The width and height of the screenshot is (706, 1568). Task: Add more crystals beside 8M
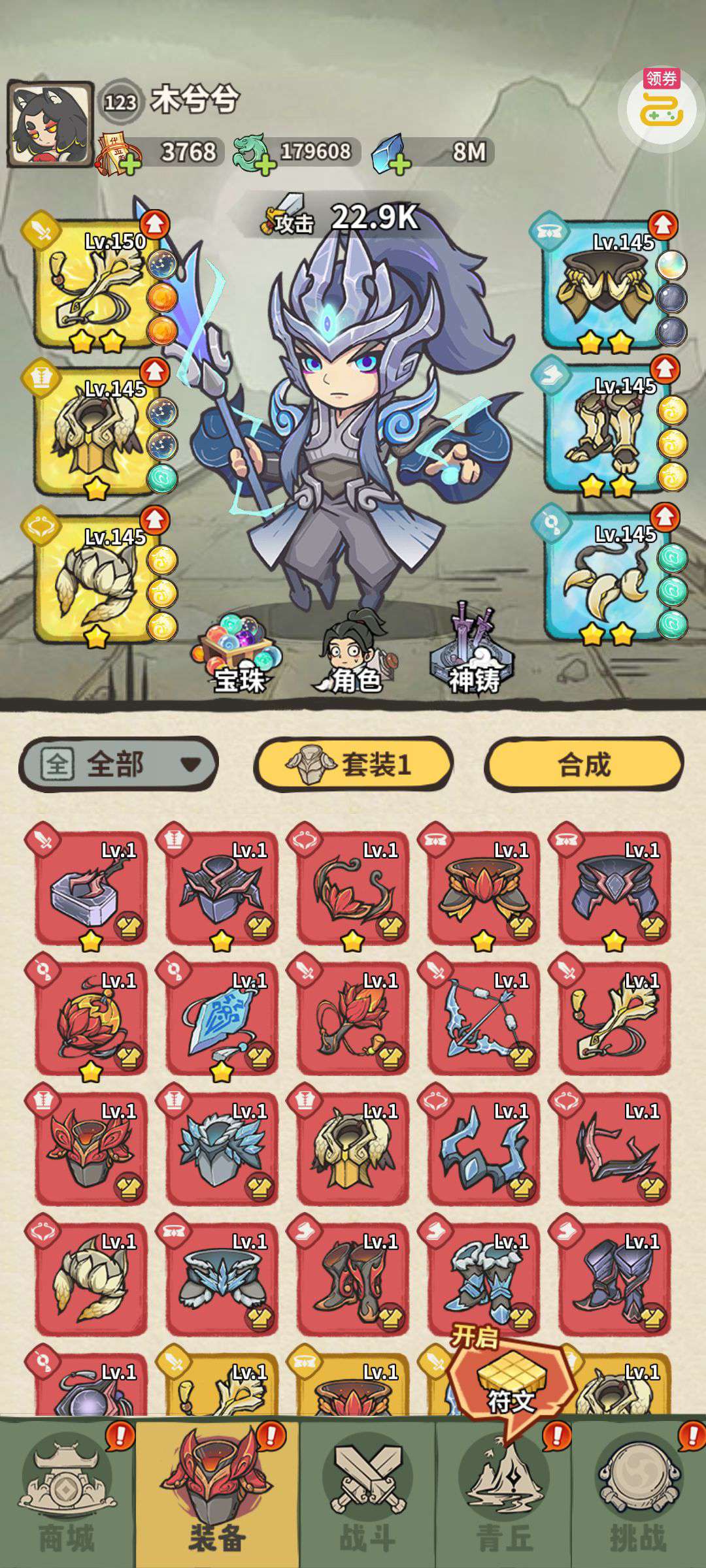399,164
